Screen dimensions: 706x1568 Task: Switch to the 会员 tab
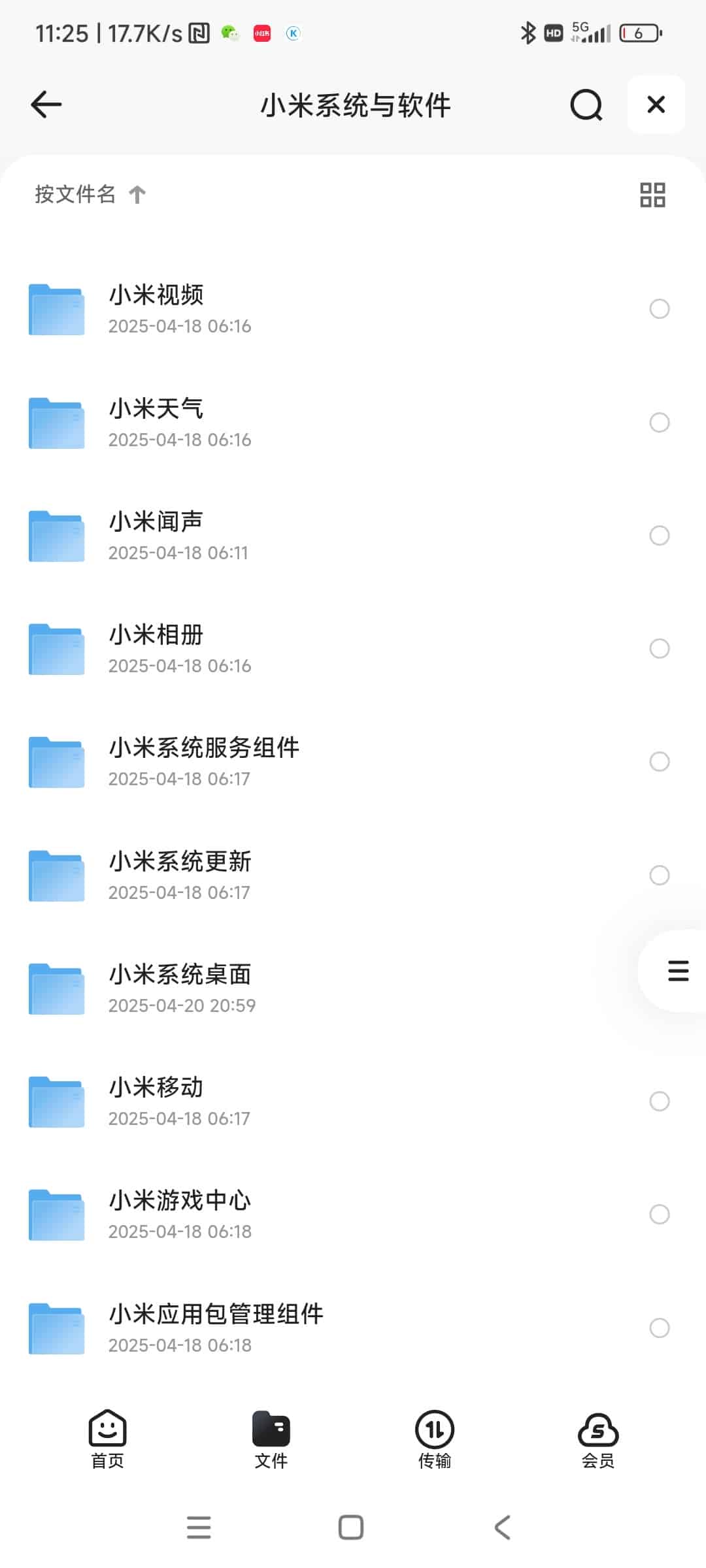[598, 1439]
